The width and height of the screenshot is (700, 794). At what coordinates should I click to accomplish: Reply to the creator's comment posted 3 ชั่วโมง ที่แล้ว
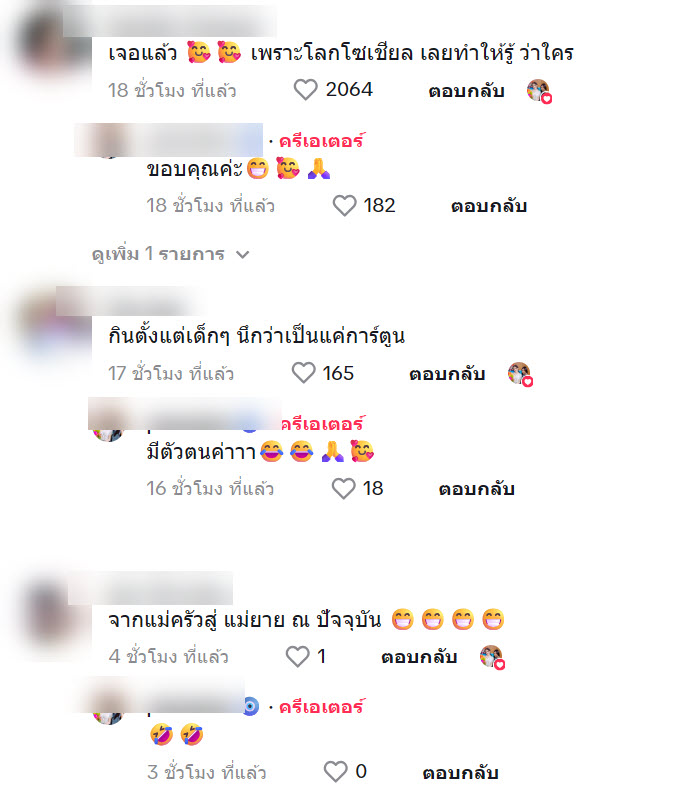pyautogui.click(x=460, y=773)
